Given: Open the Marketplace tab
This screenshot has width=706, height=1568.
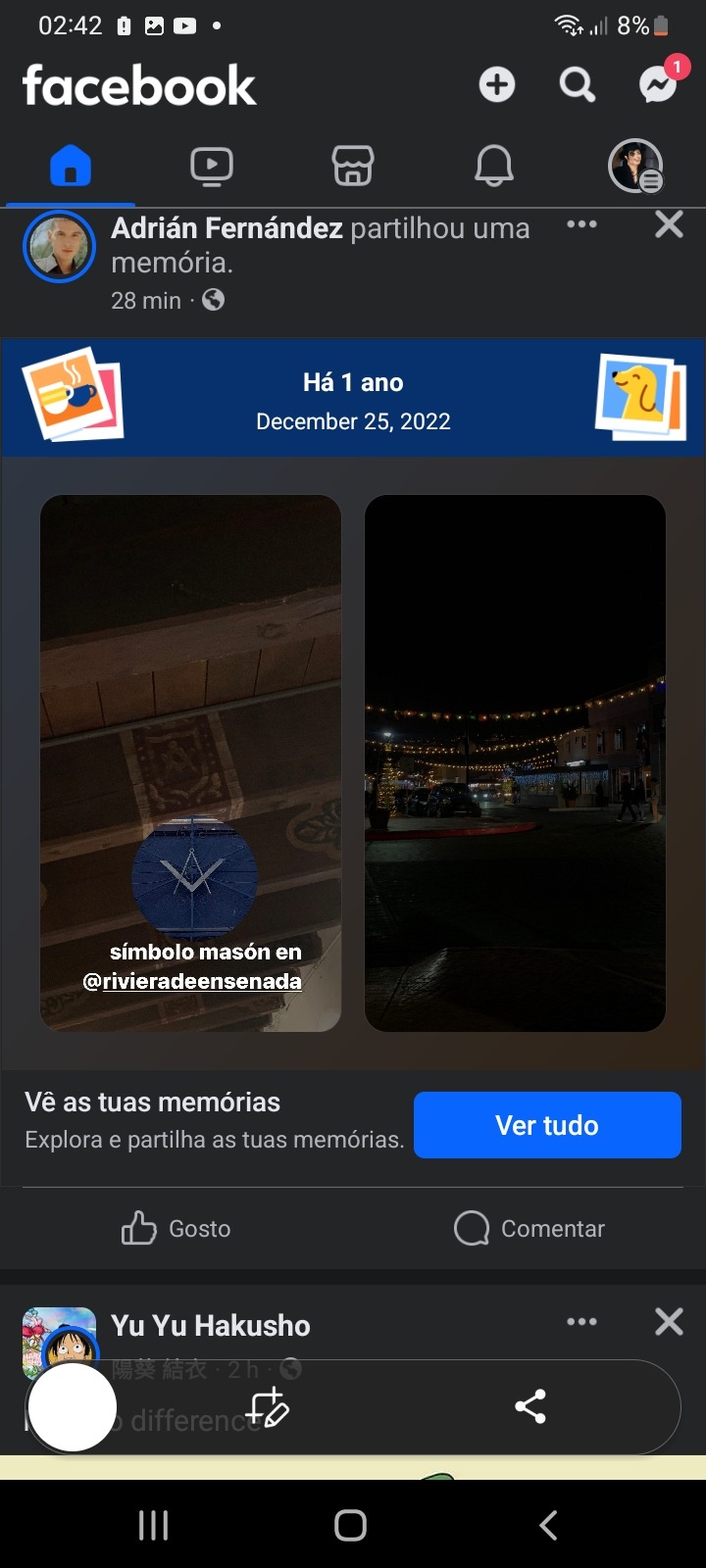Looking at the screenshot, I should [353, 166].
